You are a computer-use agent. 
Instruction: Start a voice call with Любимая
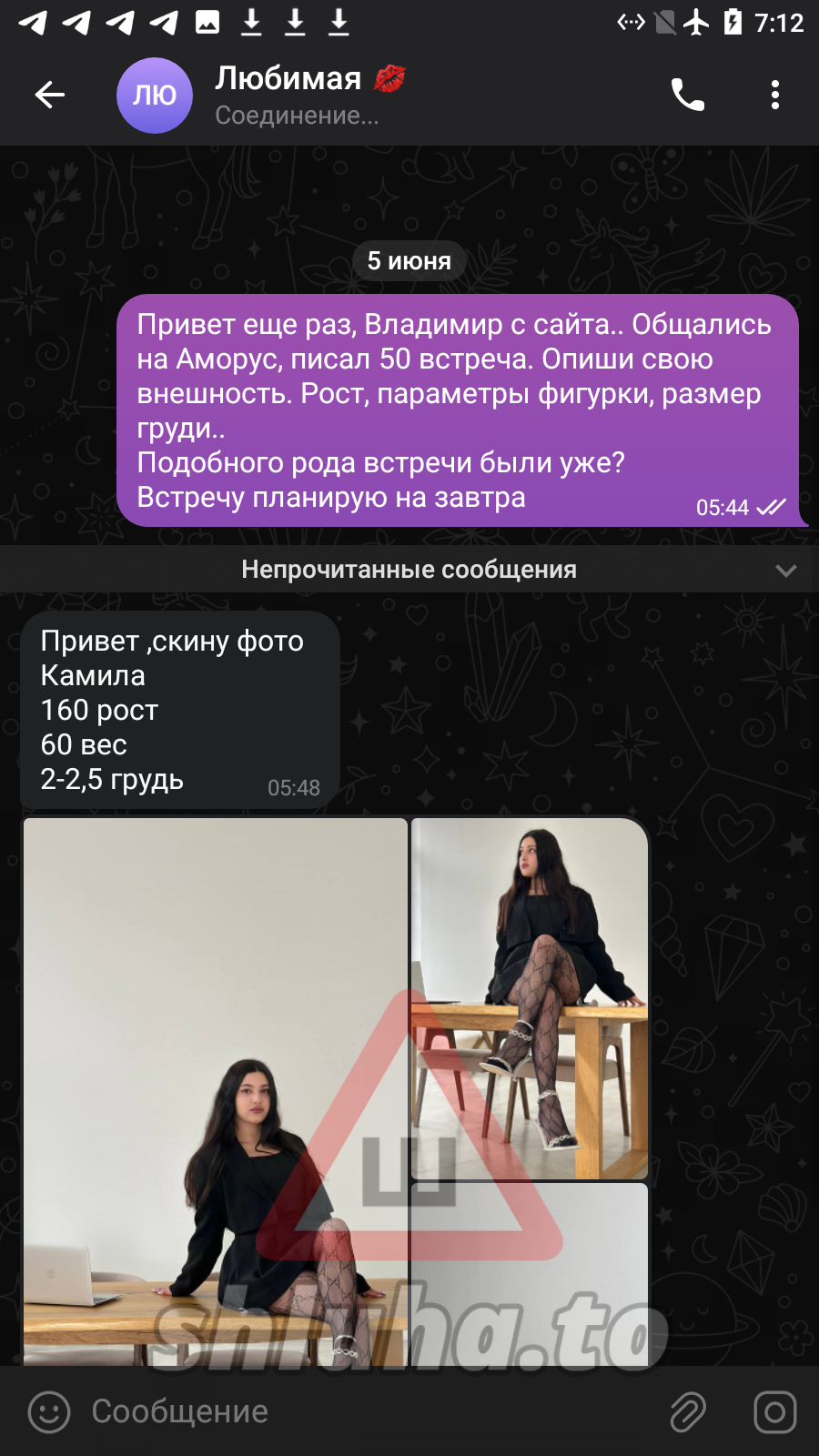click(688, 95)
